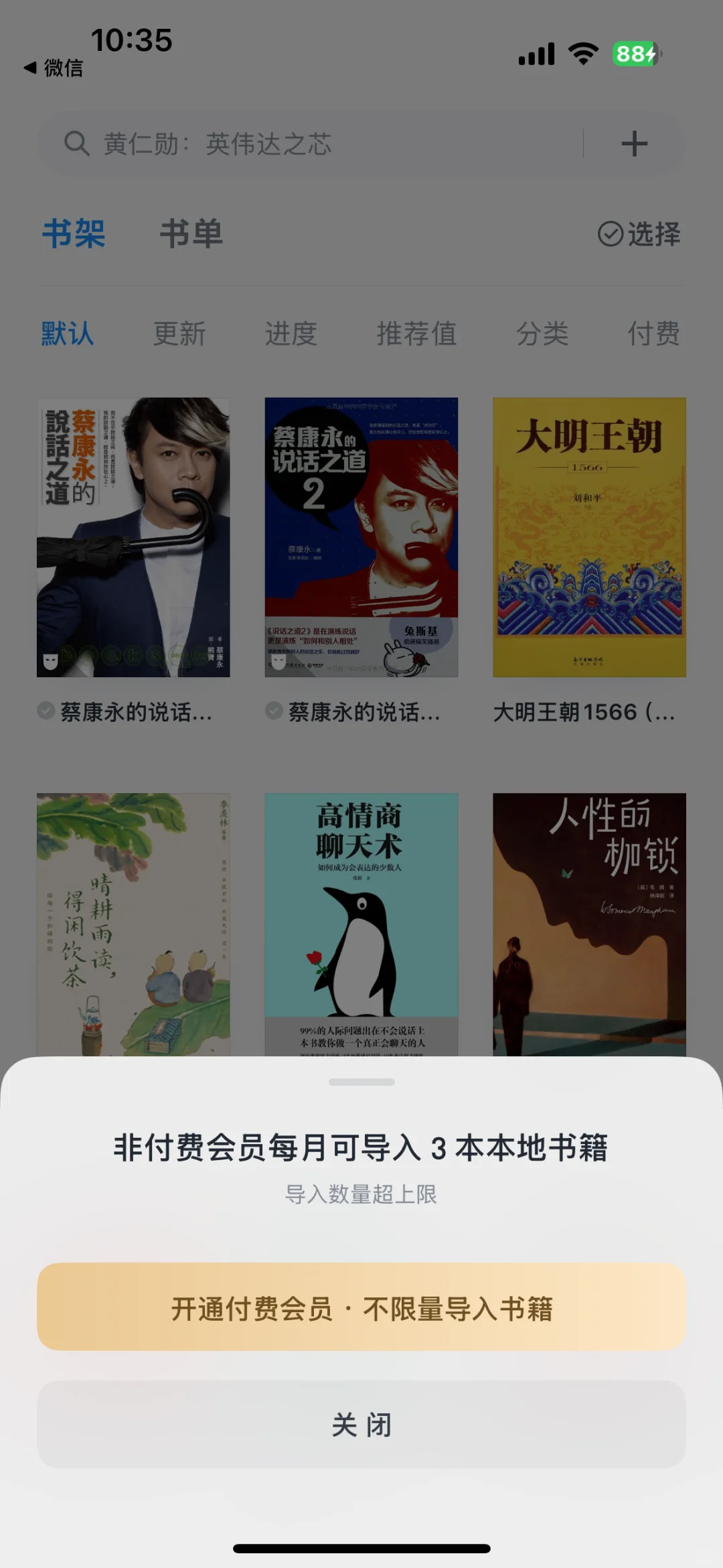The width and height of the screenshot is (723, 1568).
Task: Select the 书架 tab
Action: [74, 234]
